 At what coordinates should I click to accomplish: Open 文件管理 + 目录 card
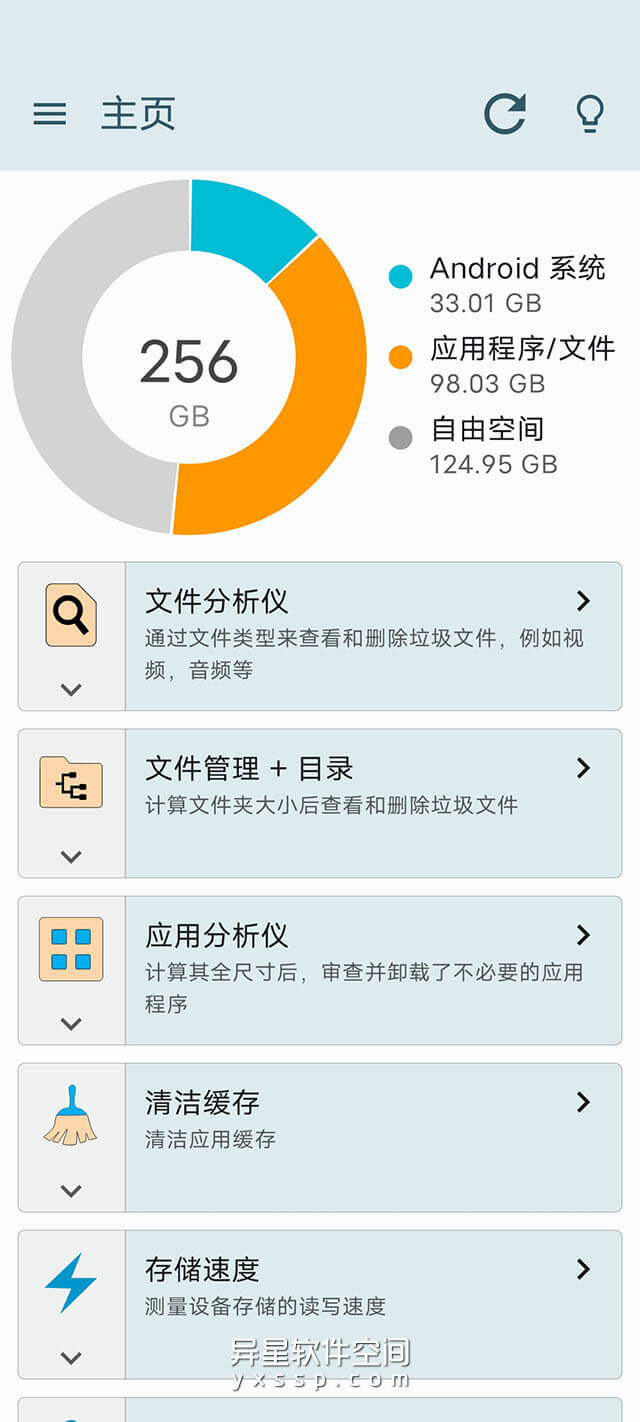click(x=372, y=803)
